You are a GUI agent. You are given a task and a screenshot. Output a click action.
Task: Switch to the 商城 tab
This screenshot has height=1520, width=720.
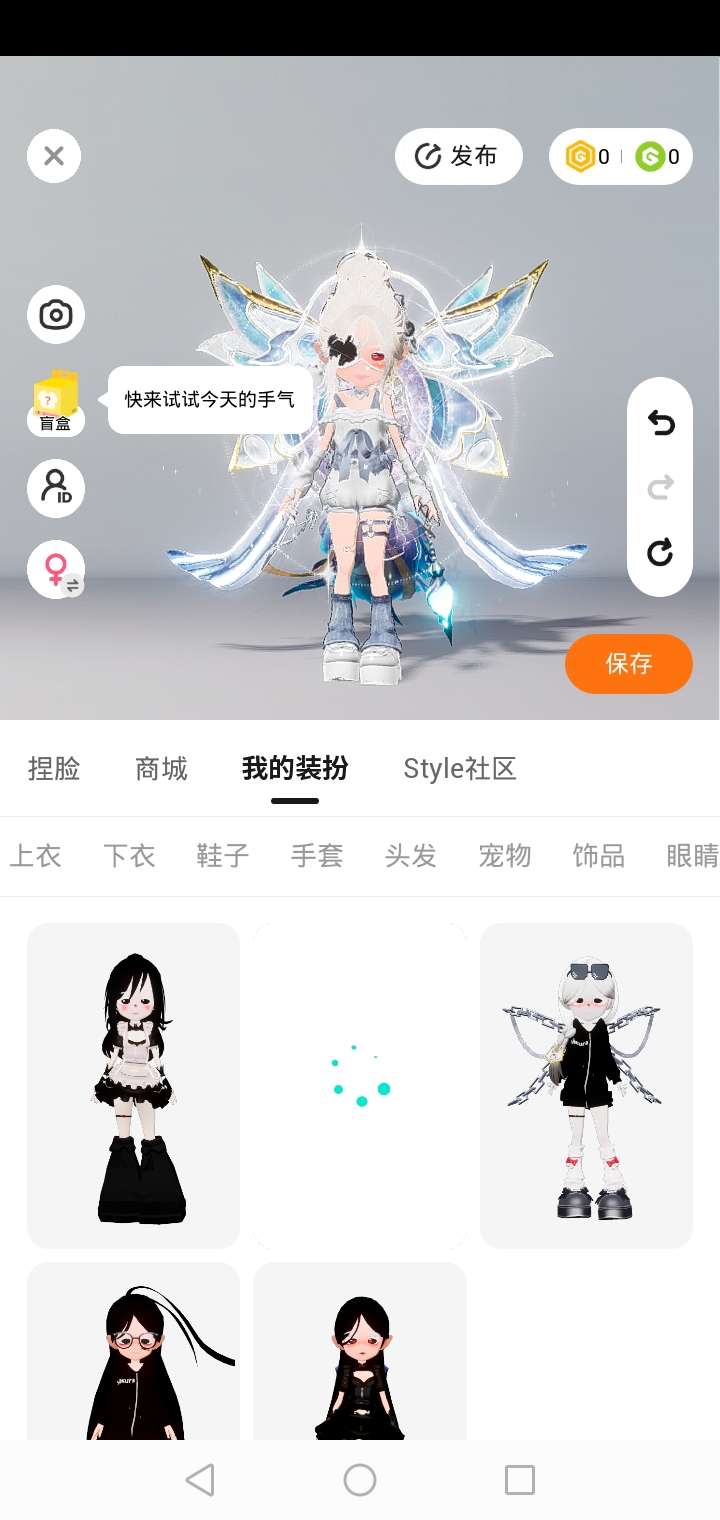161,768
